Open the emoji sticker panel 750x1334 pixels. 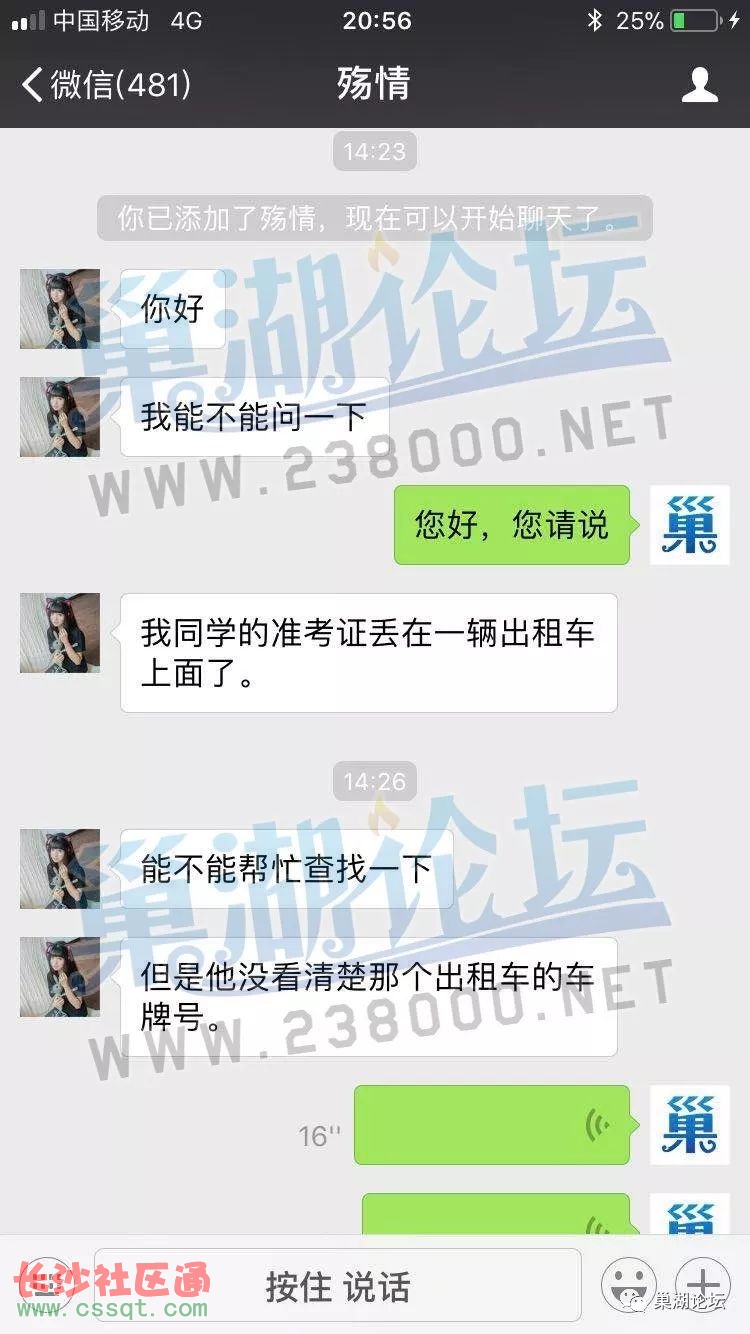[627, 1283]
